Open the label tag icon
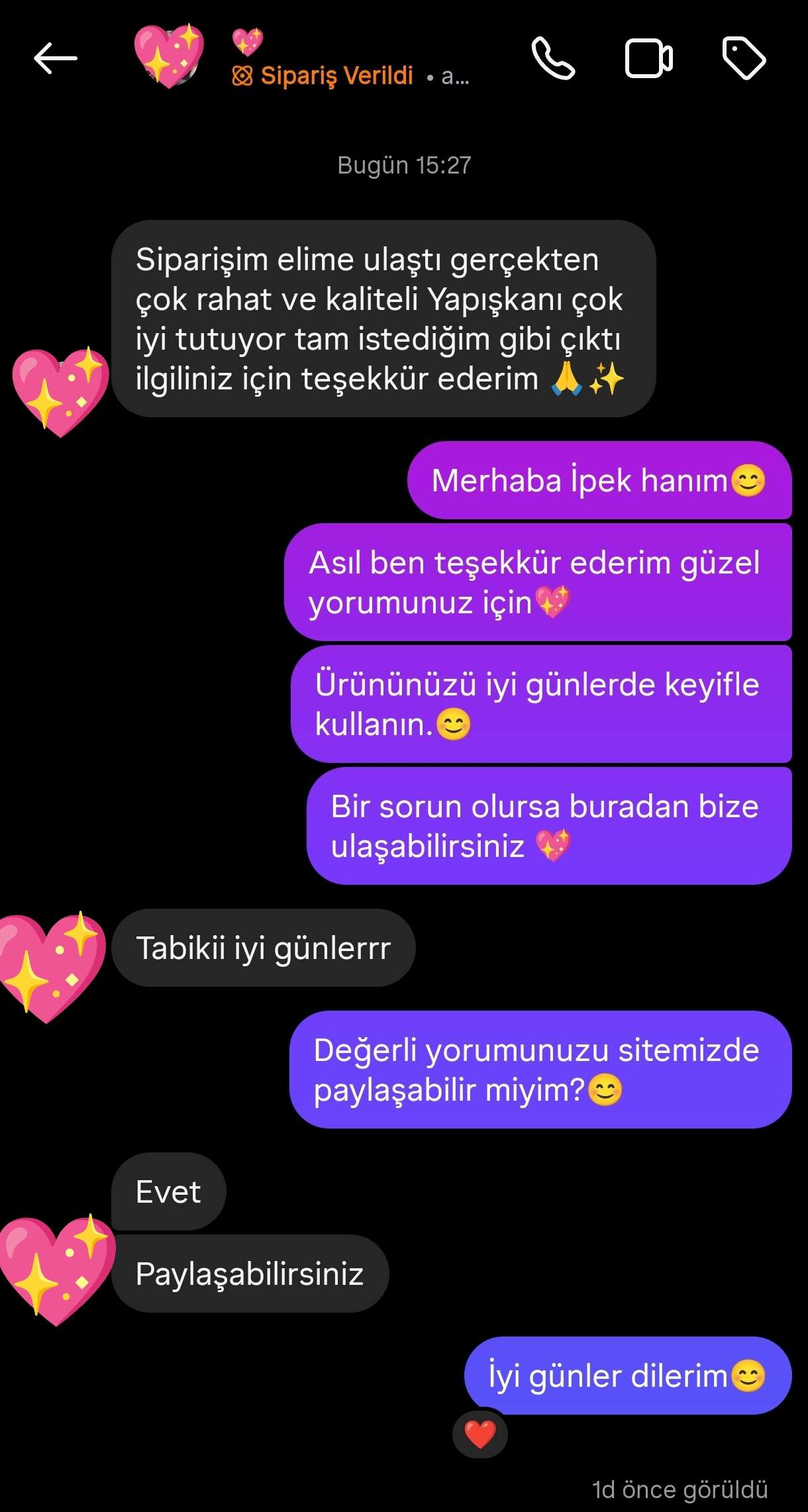Screen dimensions: 808x1512 [743, 58]
